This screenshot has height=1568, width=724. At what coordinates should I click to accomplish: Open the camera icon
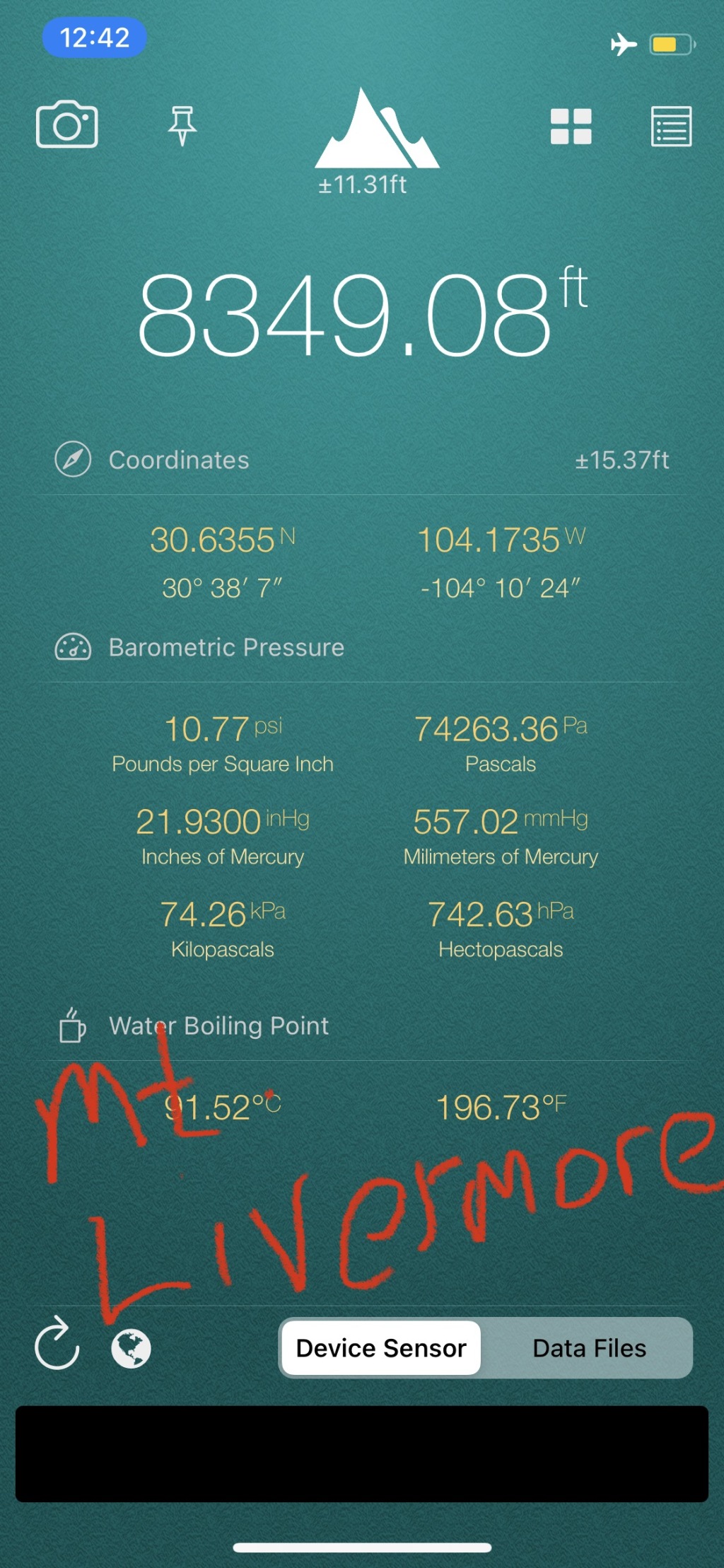[x=67, y=124]
